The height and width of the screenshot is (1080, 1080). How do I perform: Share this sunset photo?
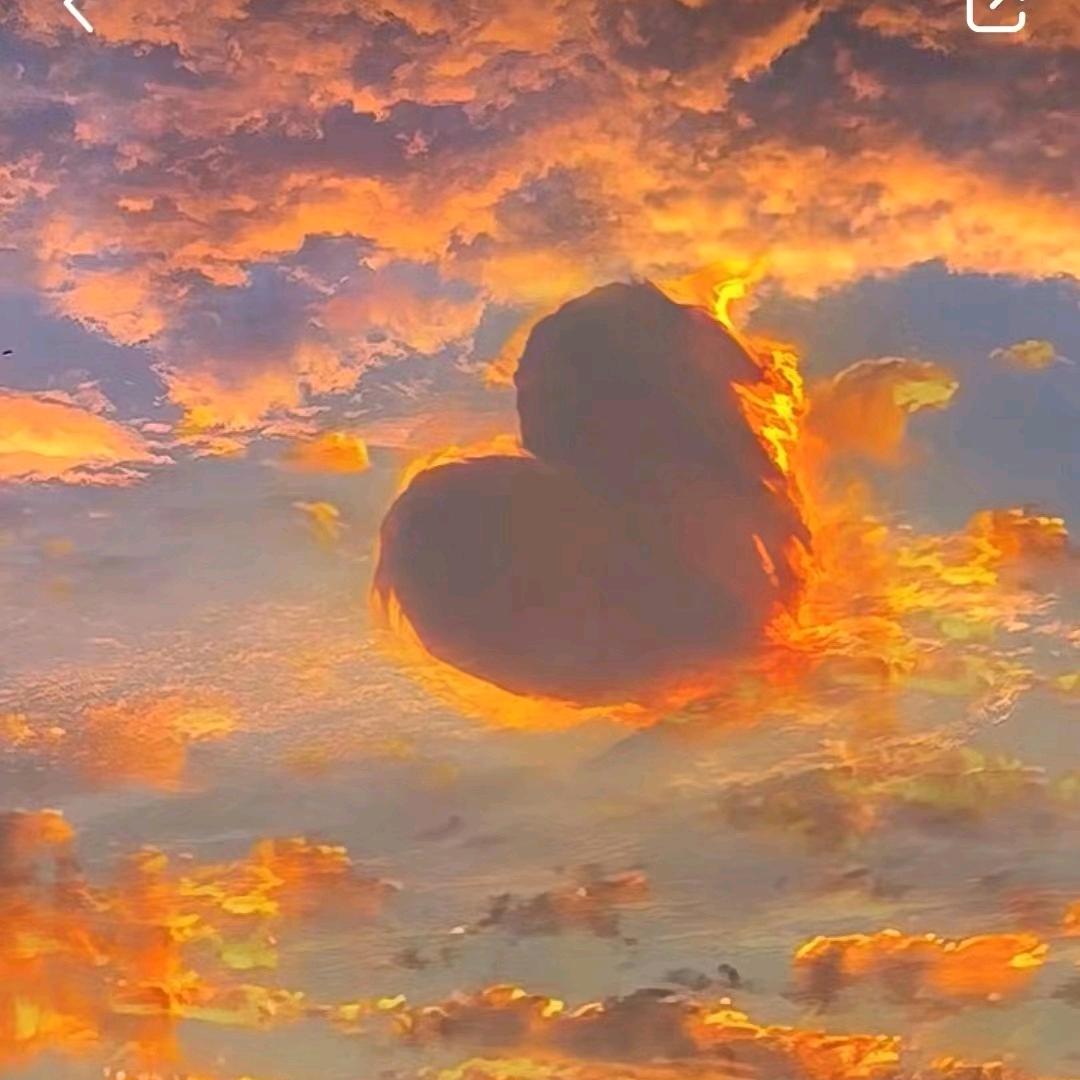(996, 12)
